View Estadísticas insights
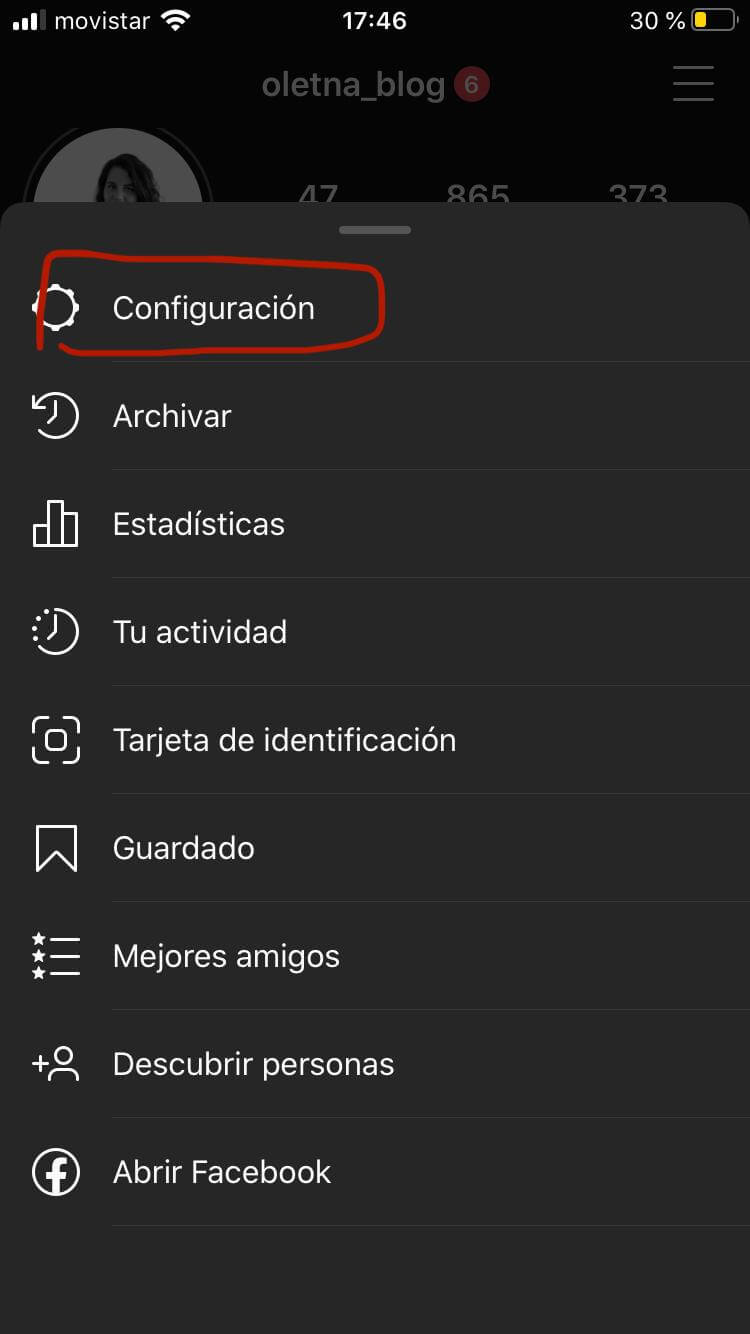The width and height of the screenshot is (750, 1334). click(198, 524)
